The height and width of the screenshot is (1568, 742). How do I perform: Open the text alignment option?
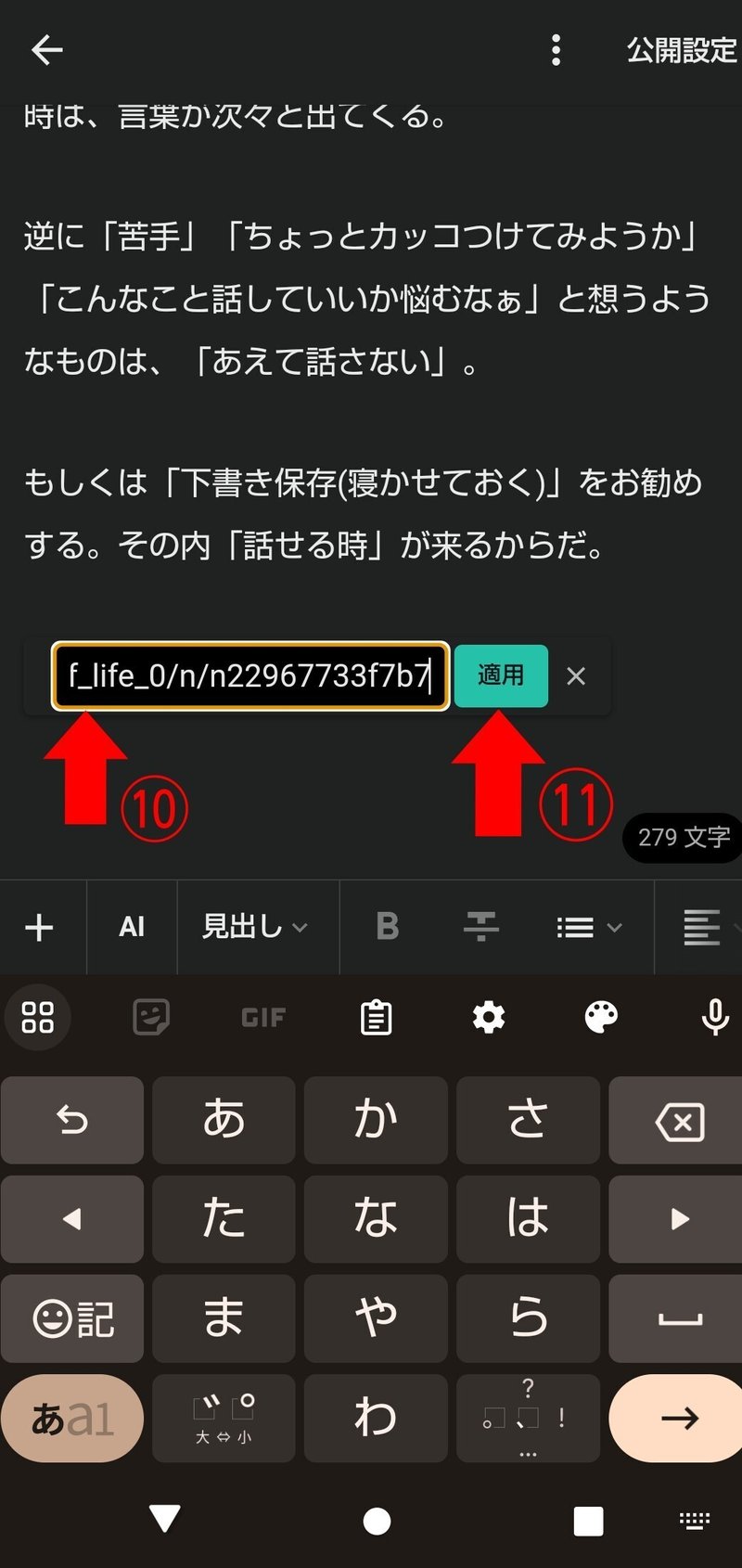(702, 927)
